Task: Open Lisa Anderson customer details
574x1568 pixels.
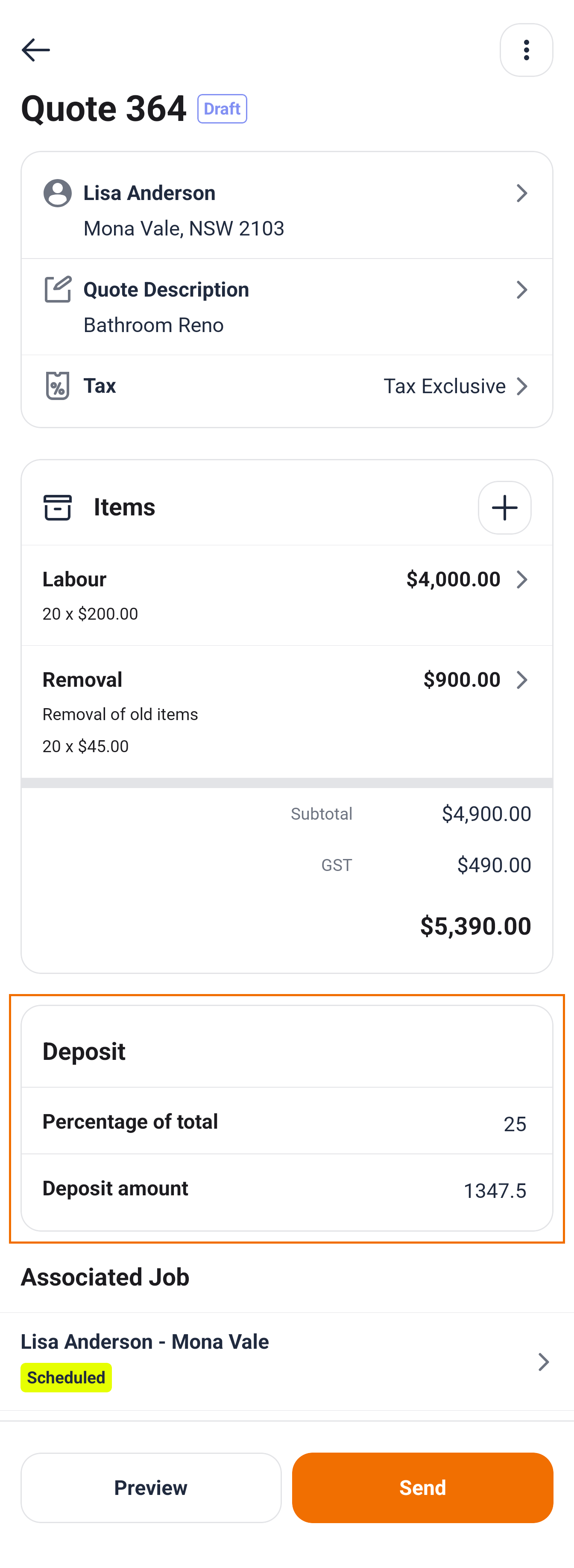Action: pos(287,209)
